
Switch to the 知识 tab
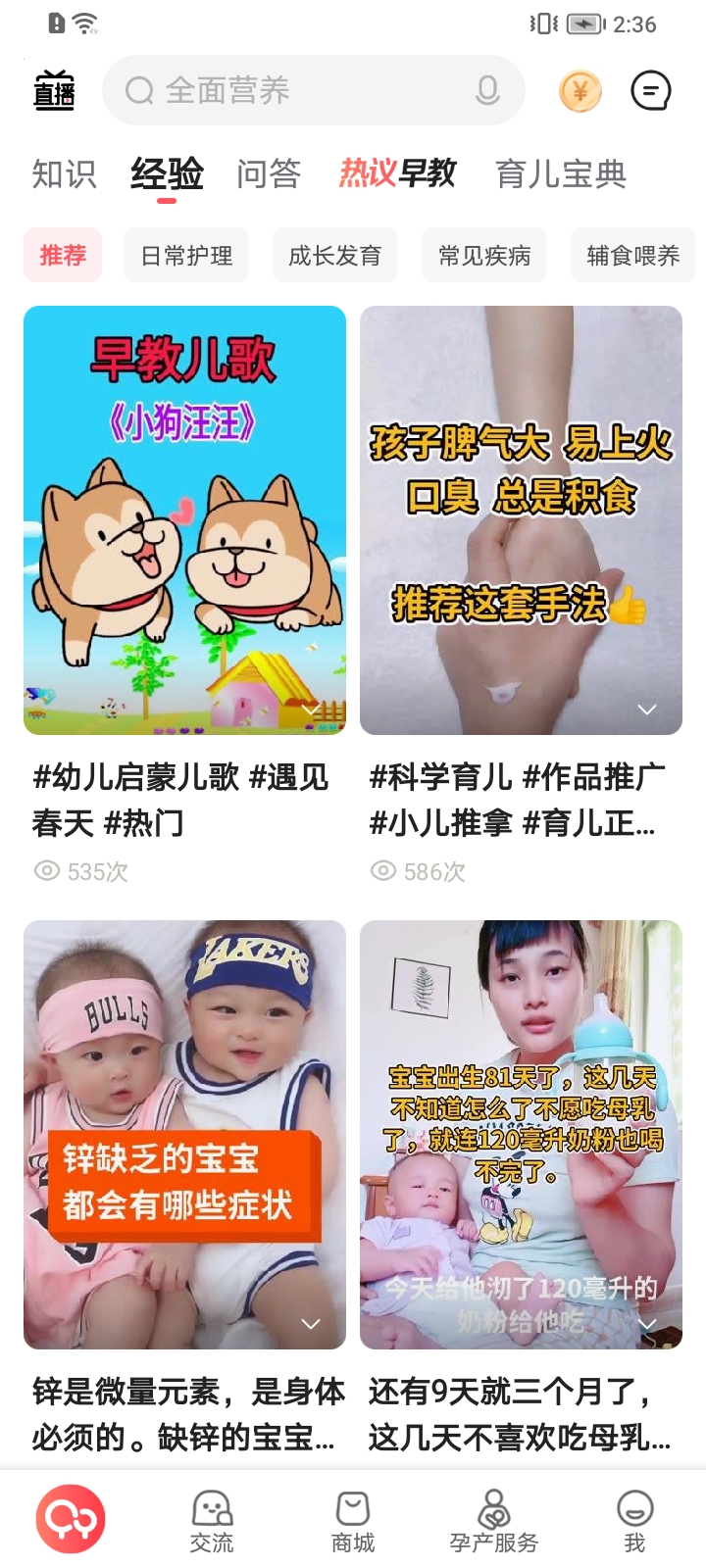tap(64, 174)
